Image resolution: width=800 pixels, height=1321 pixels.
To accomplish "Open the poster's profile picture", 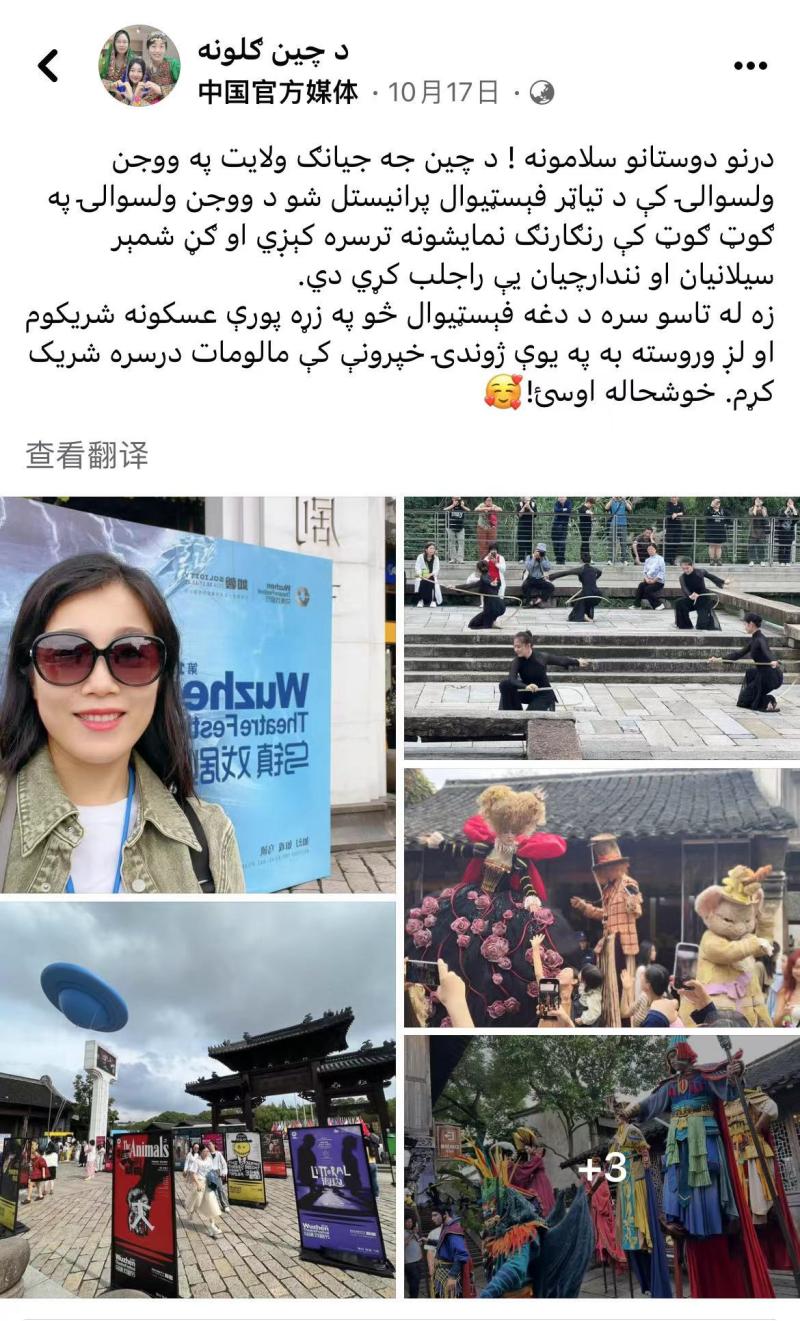I will 139,66.
